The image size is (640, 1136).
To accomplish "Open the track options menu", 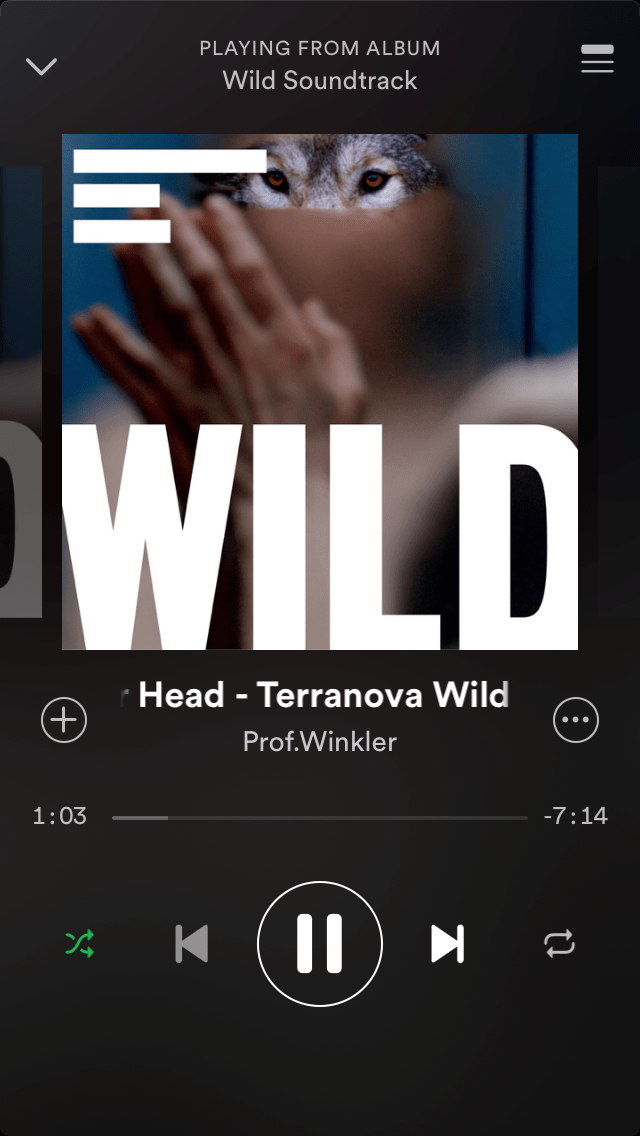I will click(576, 720).
